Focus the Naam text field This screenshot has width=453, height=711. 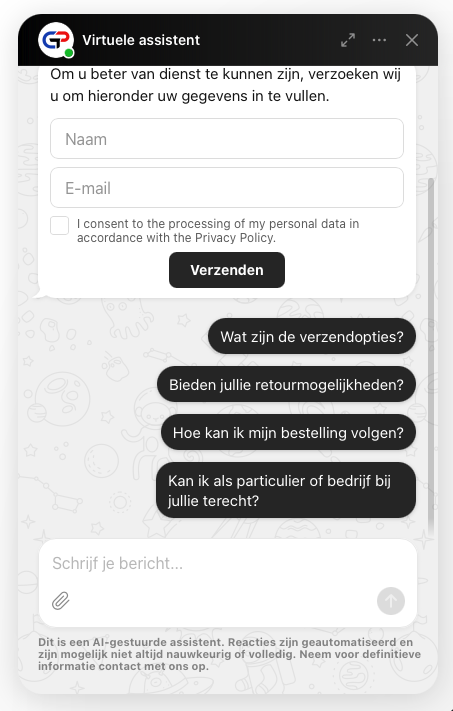click(227, 139)
